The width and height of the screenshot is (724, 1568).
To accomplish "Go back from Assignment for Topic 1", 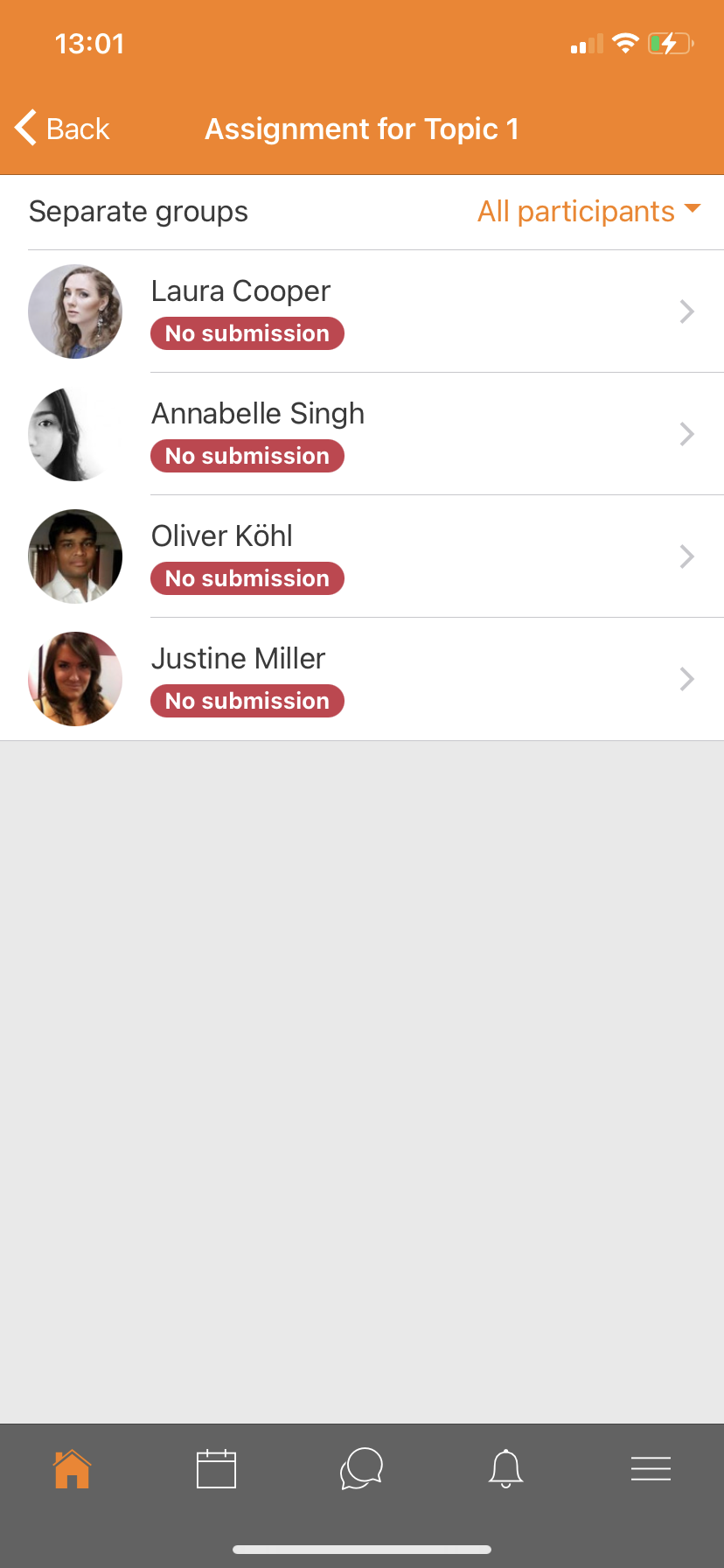I will point(62,129).
